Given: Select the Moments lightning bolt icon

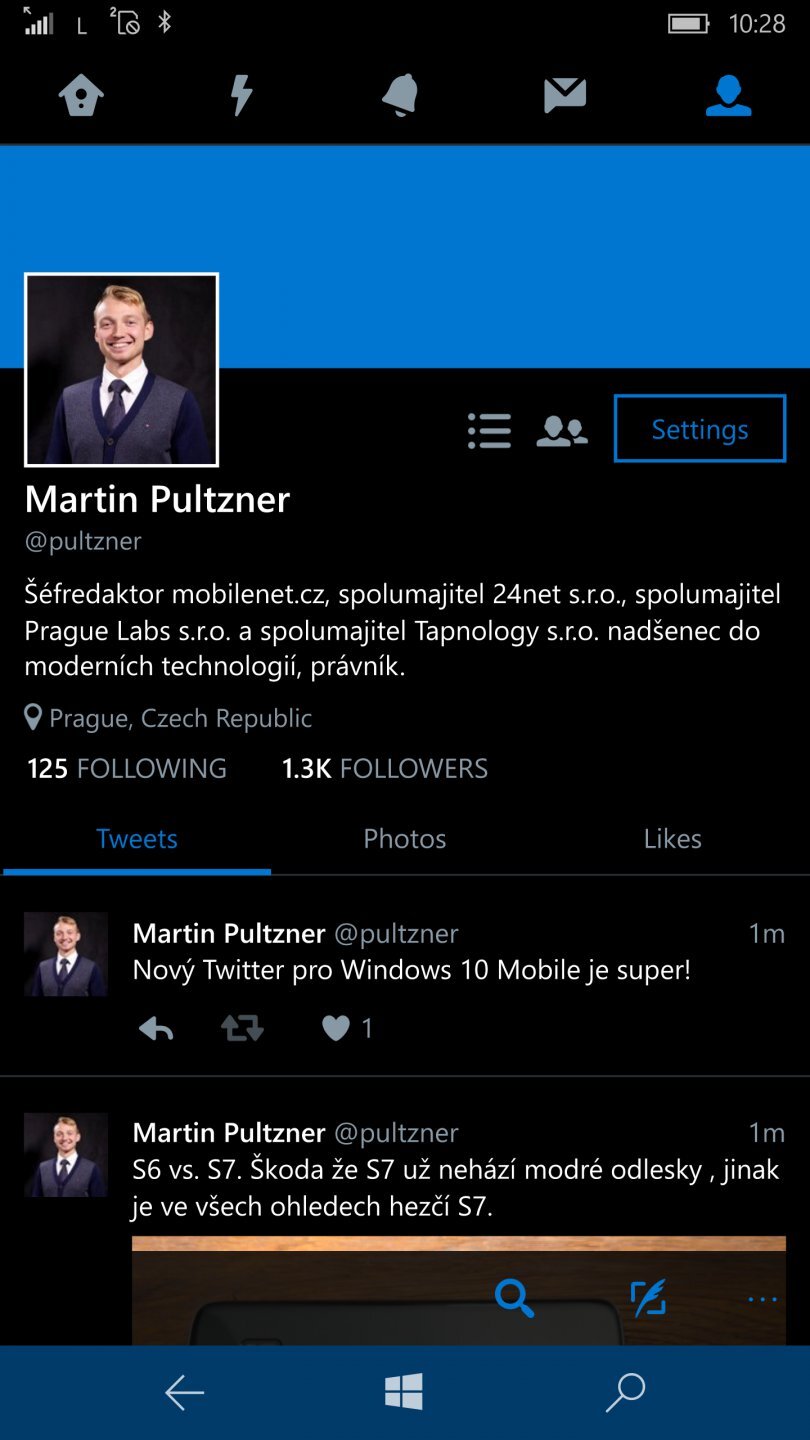Looking at the screenshot, I should 240,95.
